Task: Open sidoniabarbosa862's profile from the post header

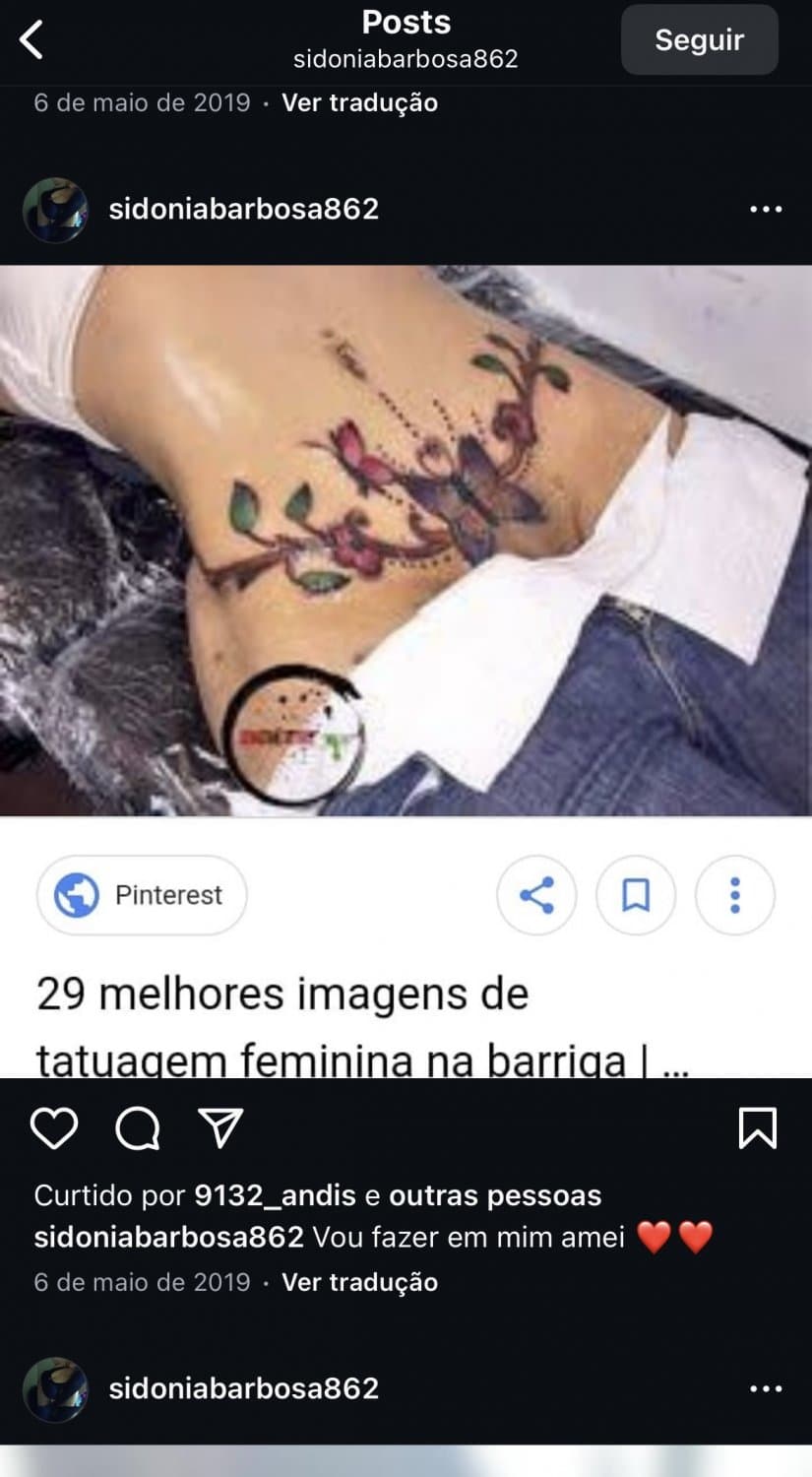Action: (242, 209)
